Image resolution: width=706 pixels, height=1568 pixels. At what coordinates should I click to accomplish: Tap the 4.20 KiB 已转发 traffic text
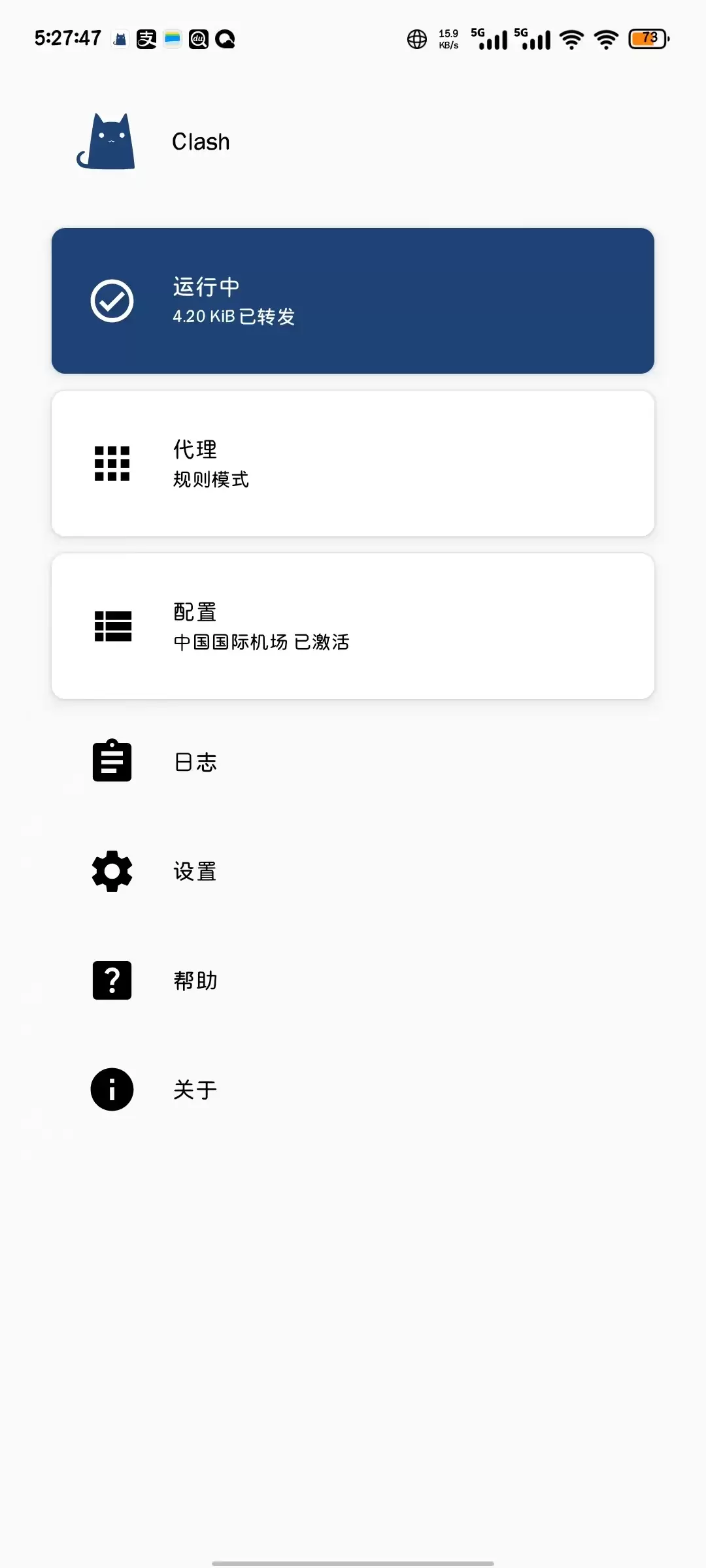coord(233,316)
